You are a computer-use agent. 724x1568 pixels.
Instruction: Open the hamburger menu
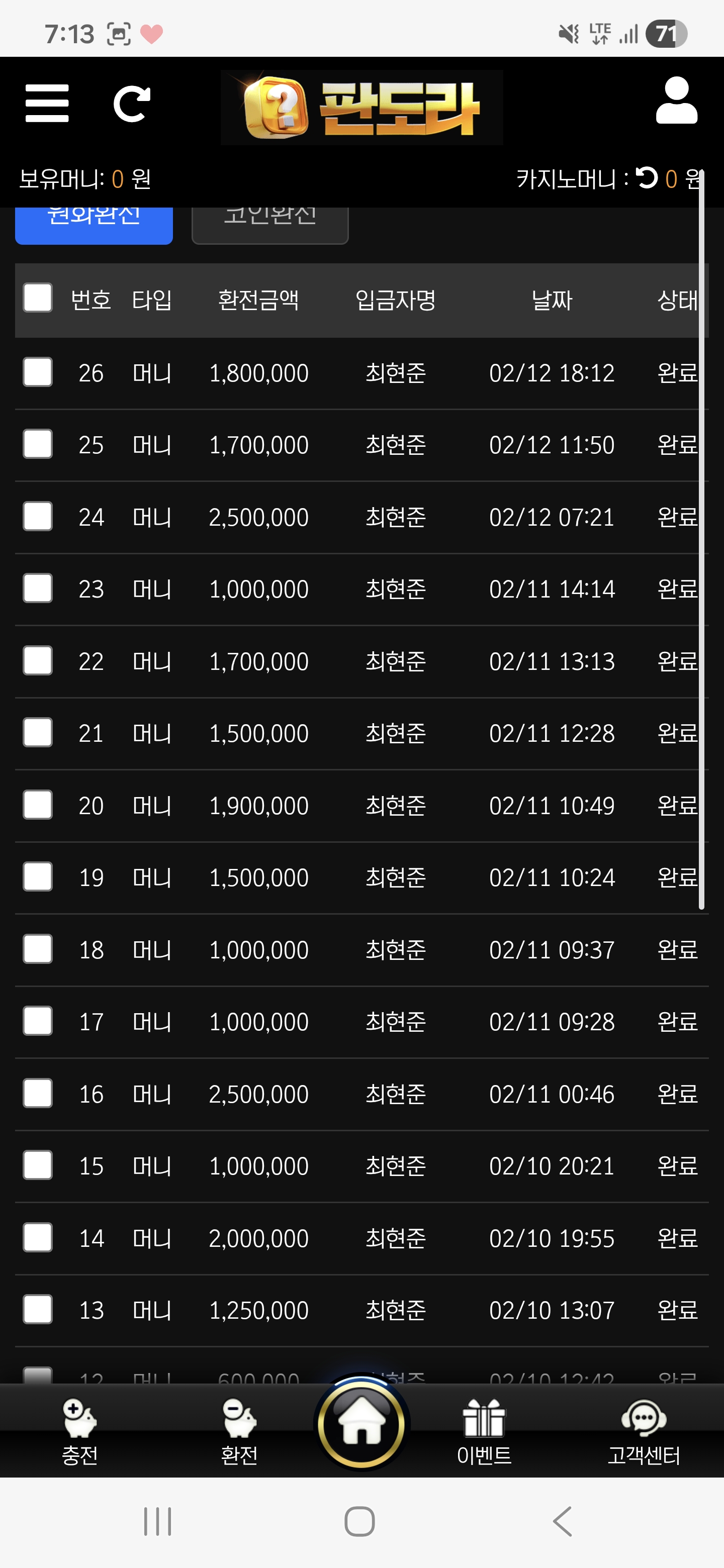pos(48,104)
